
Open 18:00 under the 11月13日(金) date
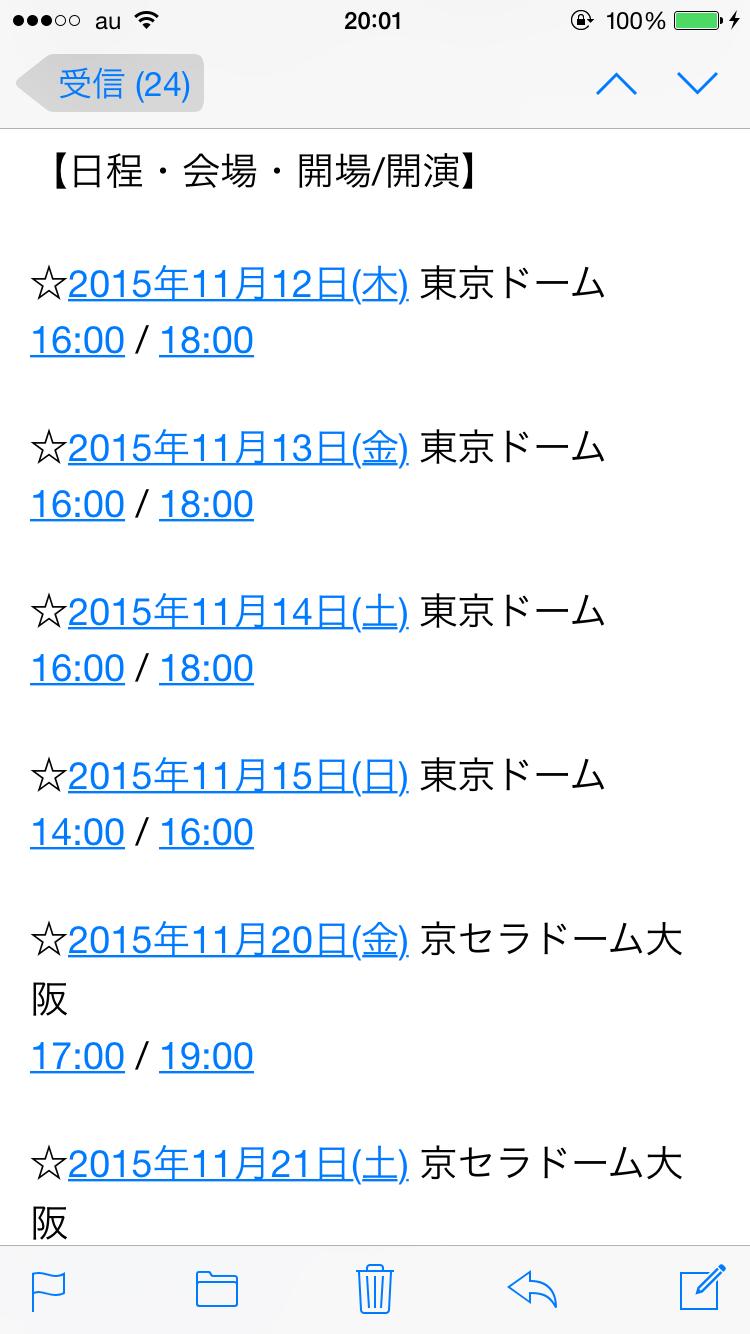point(206,504)
